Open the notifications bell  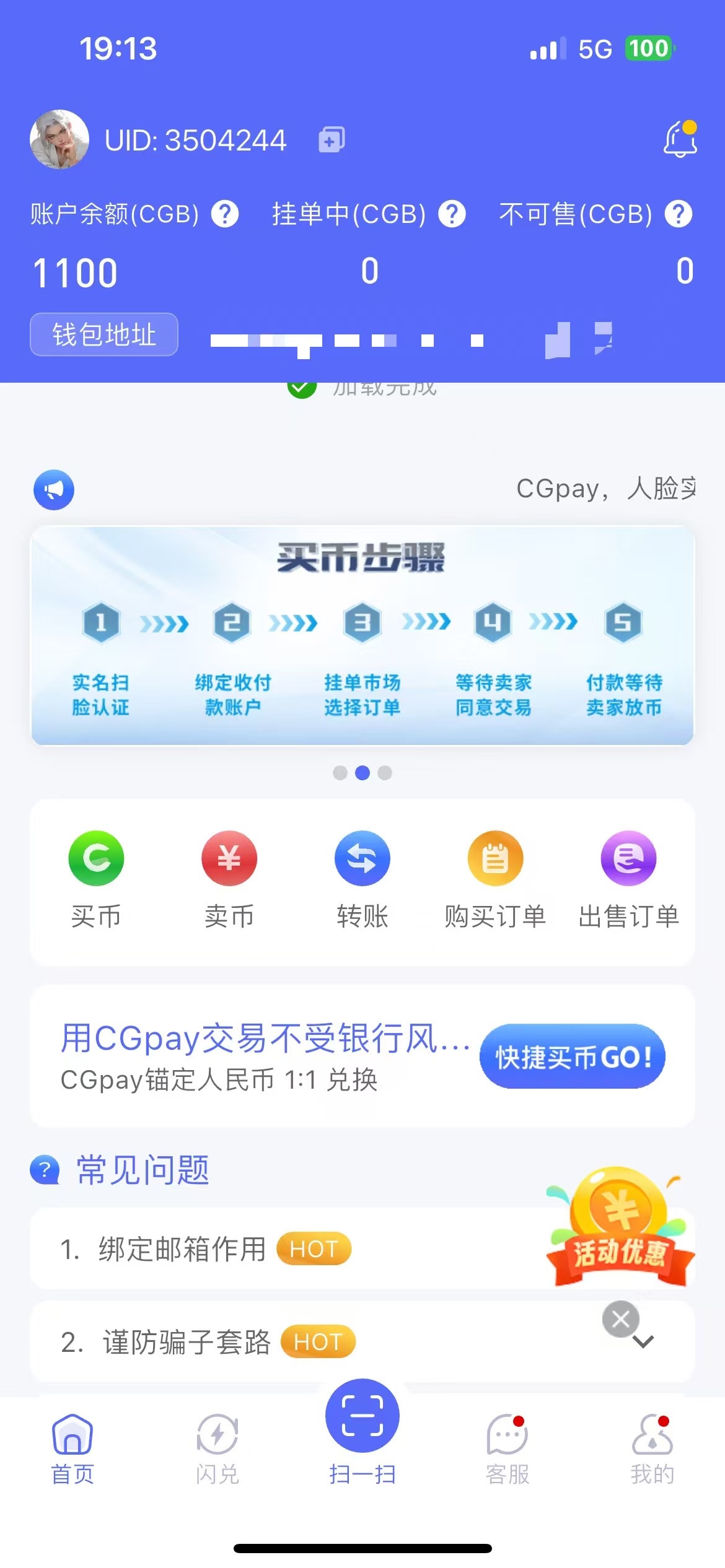[680, 139]
